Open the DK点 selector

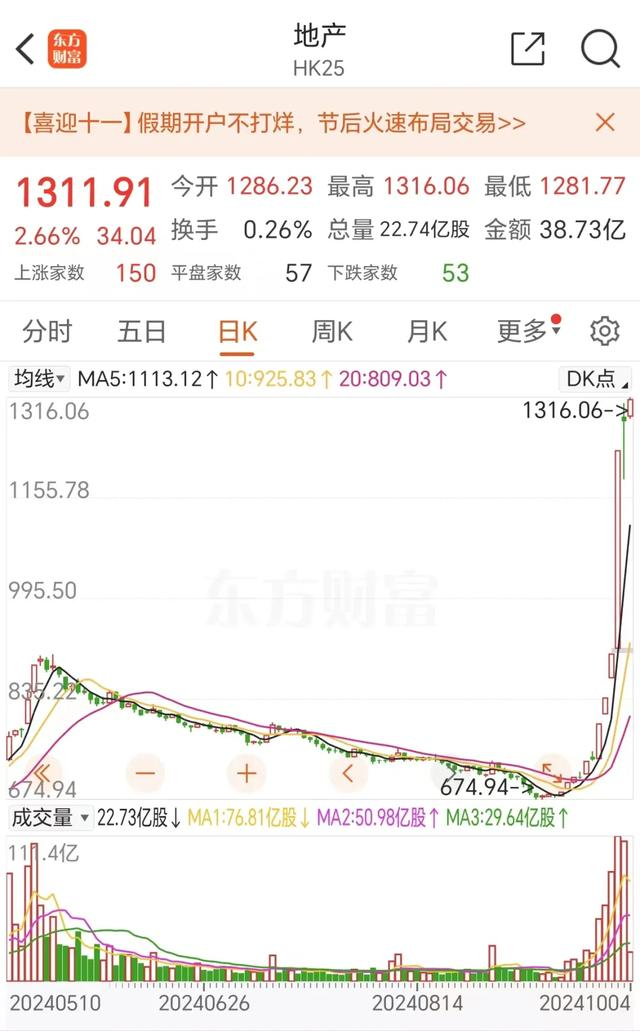[596, 379]
